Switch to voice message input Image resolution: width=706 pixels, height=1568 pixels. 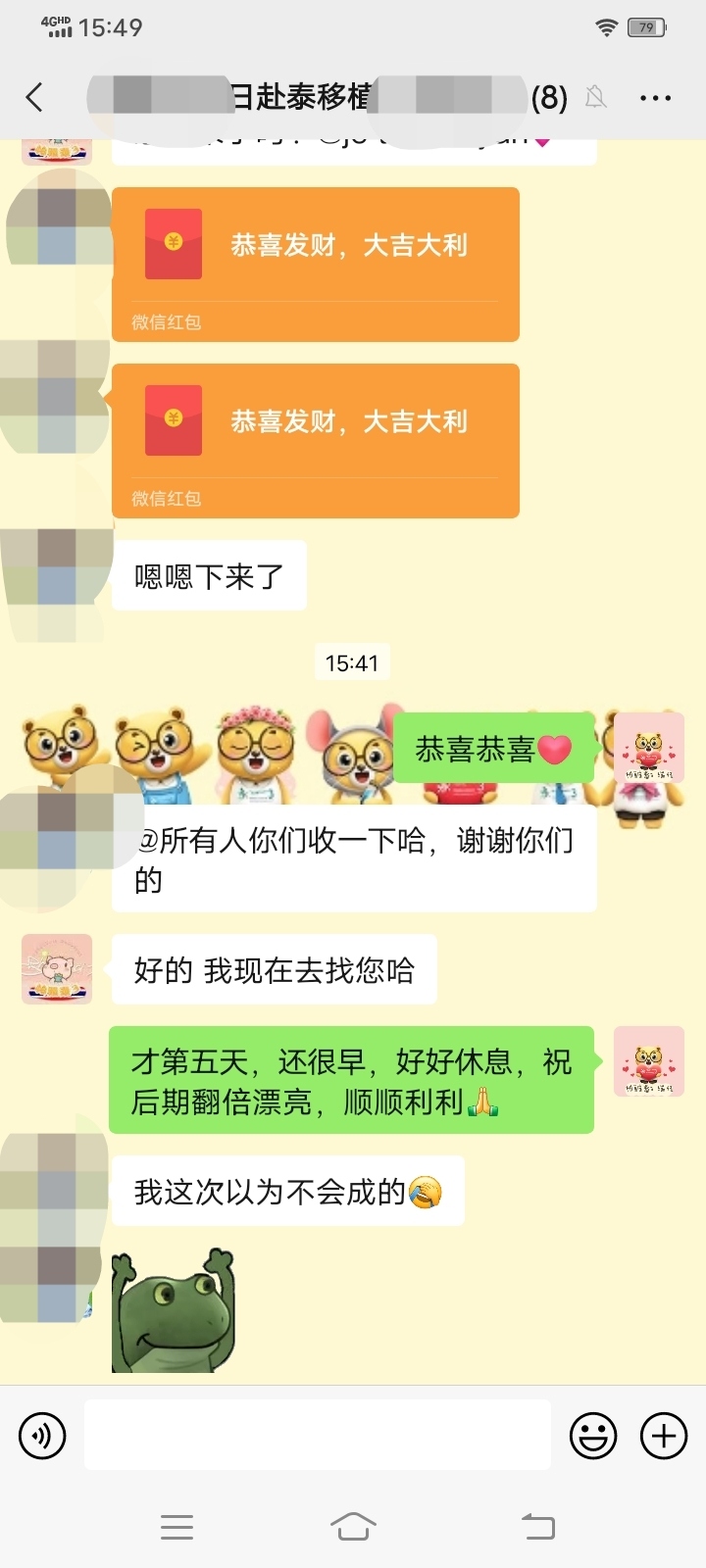(42, 1436)
